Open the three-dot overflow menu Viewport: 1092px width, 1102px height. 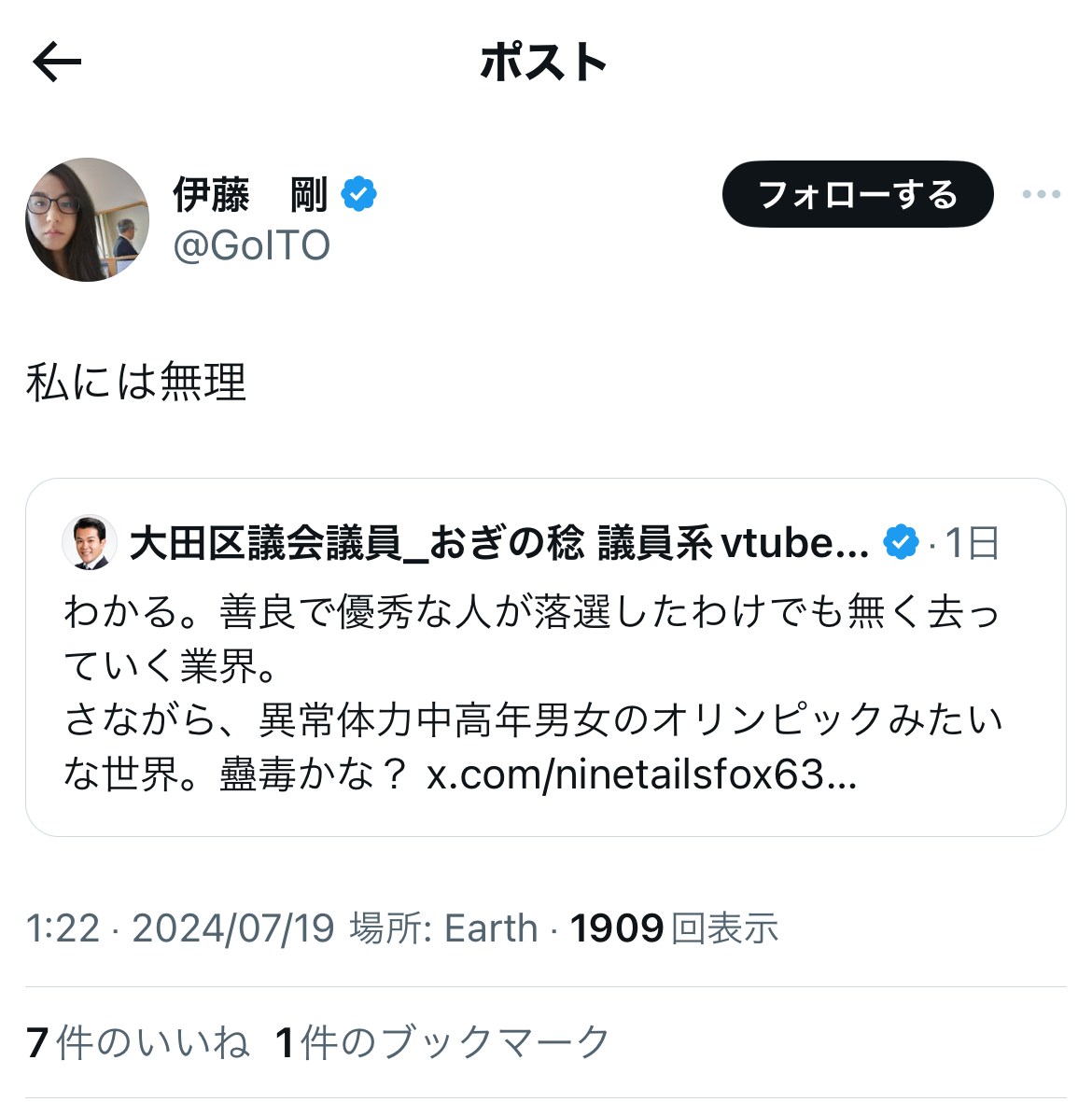pos(1041,194)
